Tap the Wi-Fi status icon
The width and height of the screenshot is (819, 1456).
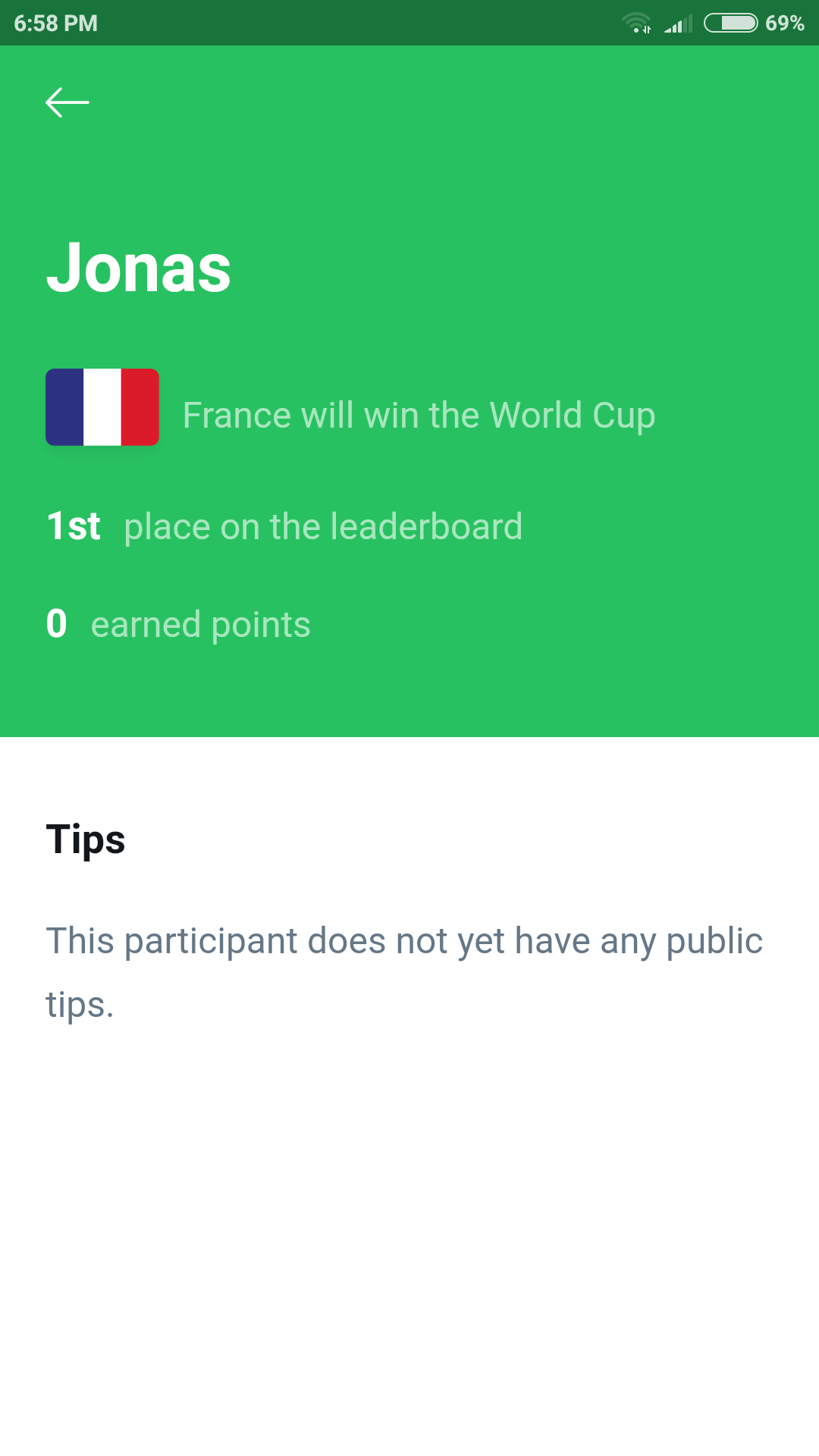point(635,23)
